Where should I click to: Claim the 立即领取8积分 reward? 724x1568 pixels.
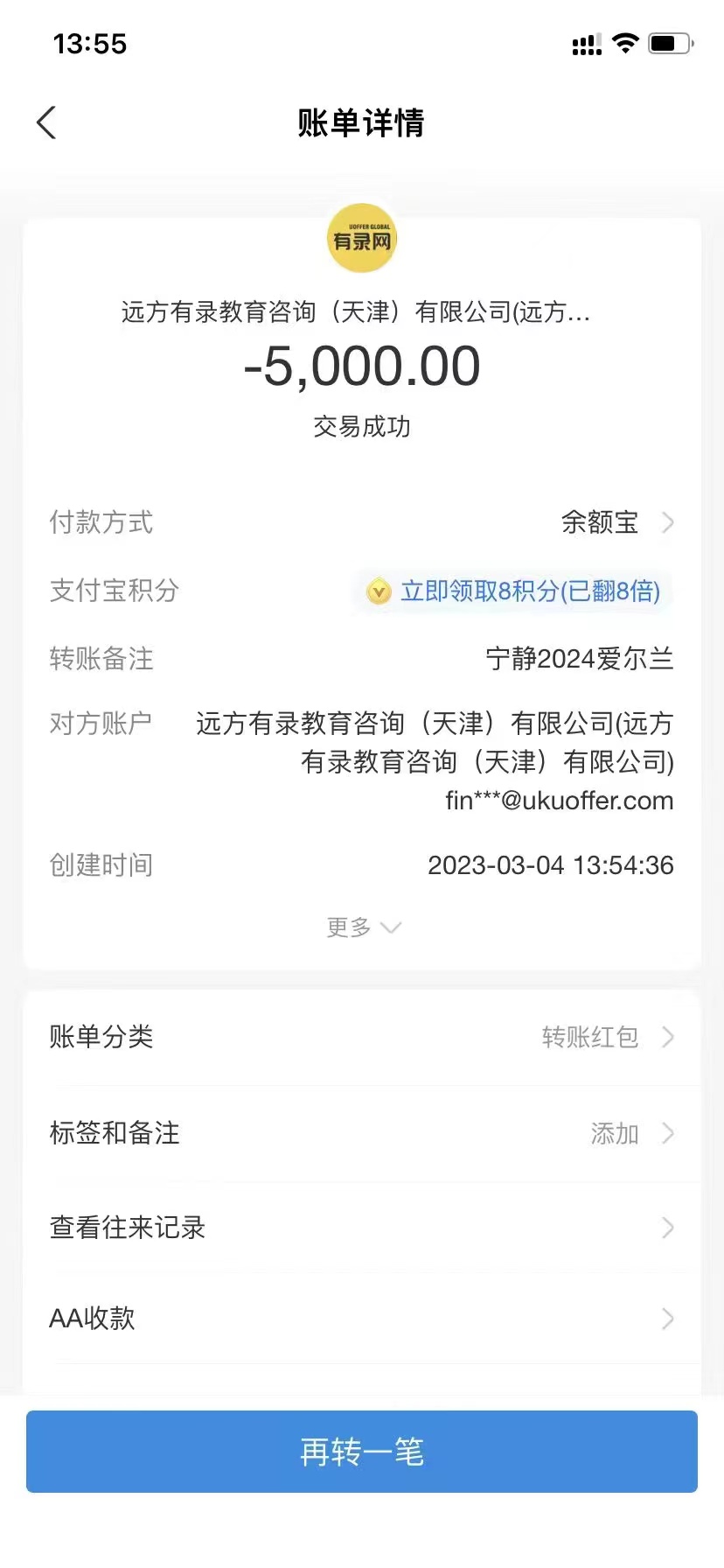[516, 591]
